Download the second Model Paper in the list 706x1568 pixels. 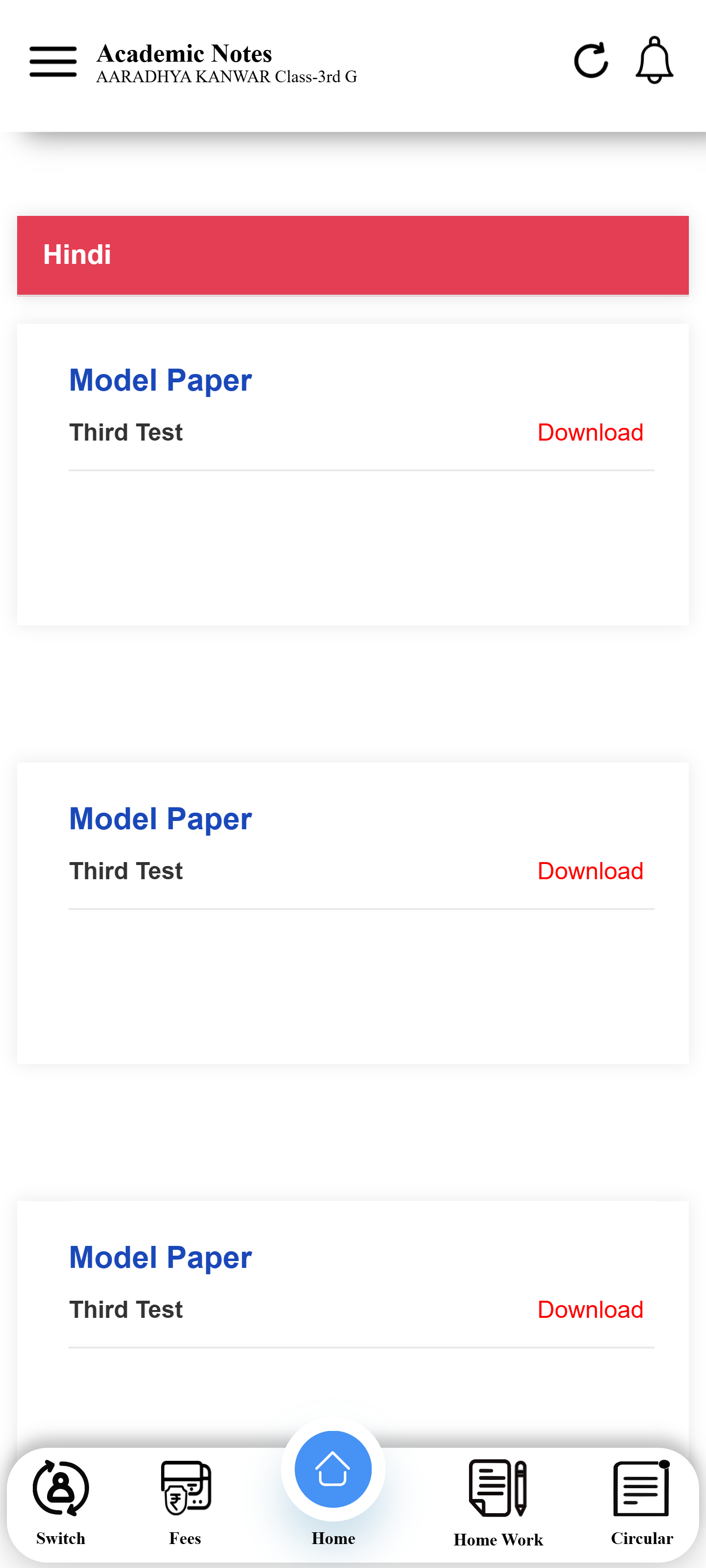coord(590,871)
